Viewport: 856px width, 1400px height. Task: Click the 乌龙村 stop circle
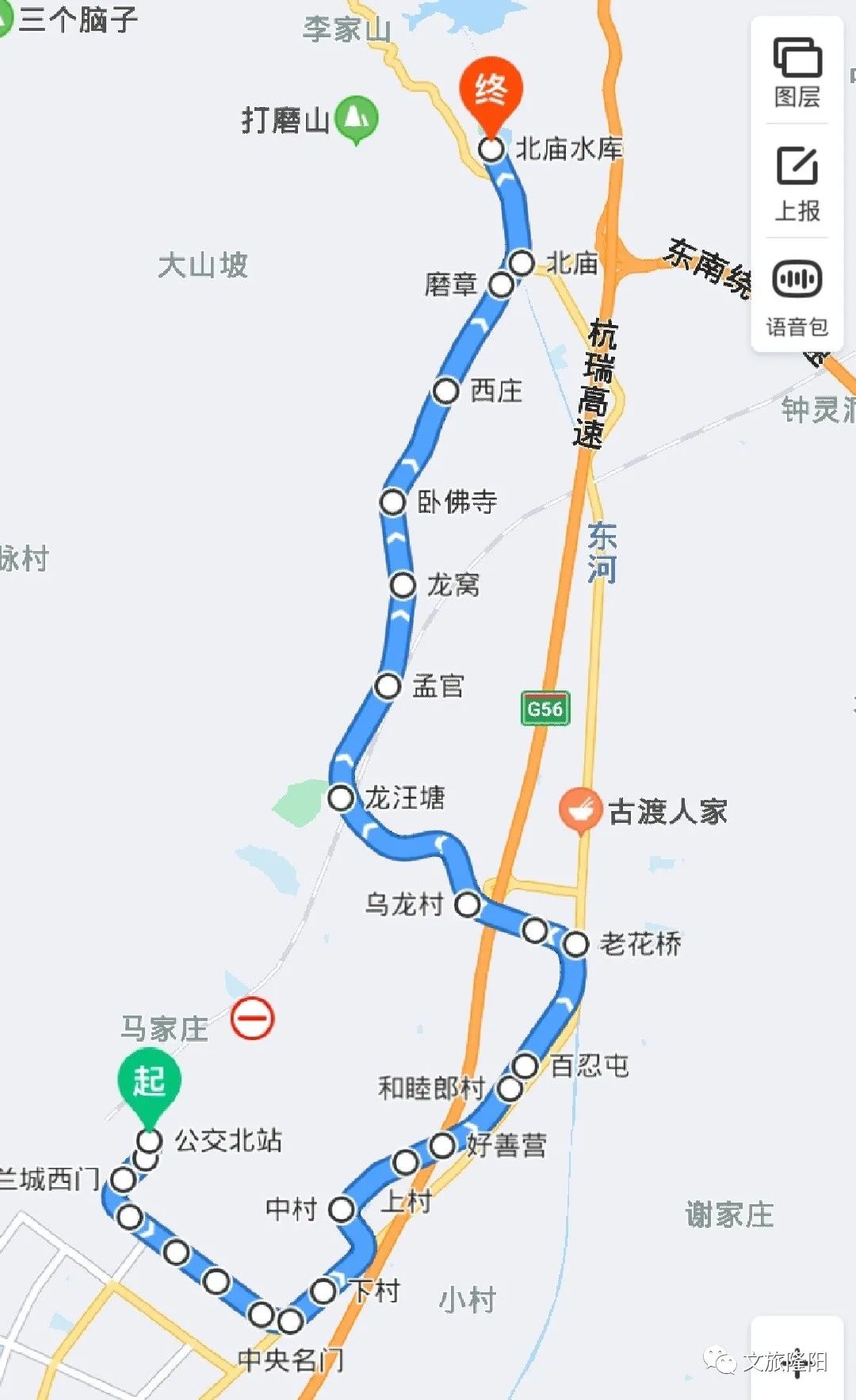click(x=468, y=904)
